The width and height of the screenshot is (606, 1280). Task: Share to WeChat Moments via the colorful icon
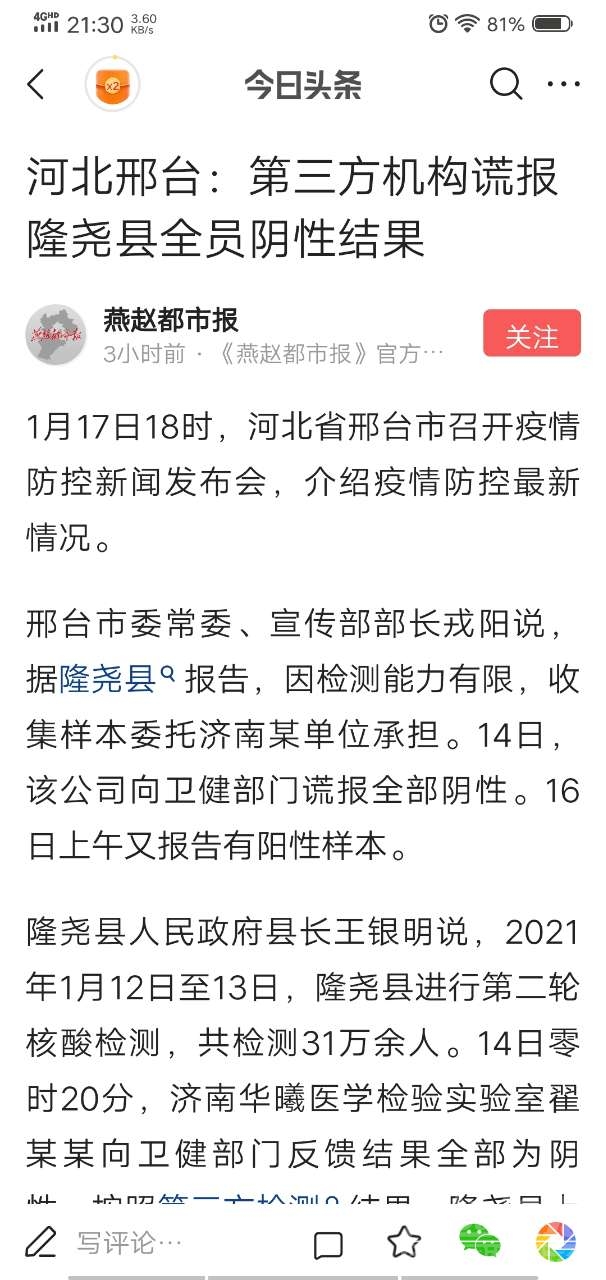555,1242
